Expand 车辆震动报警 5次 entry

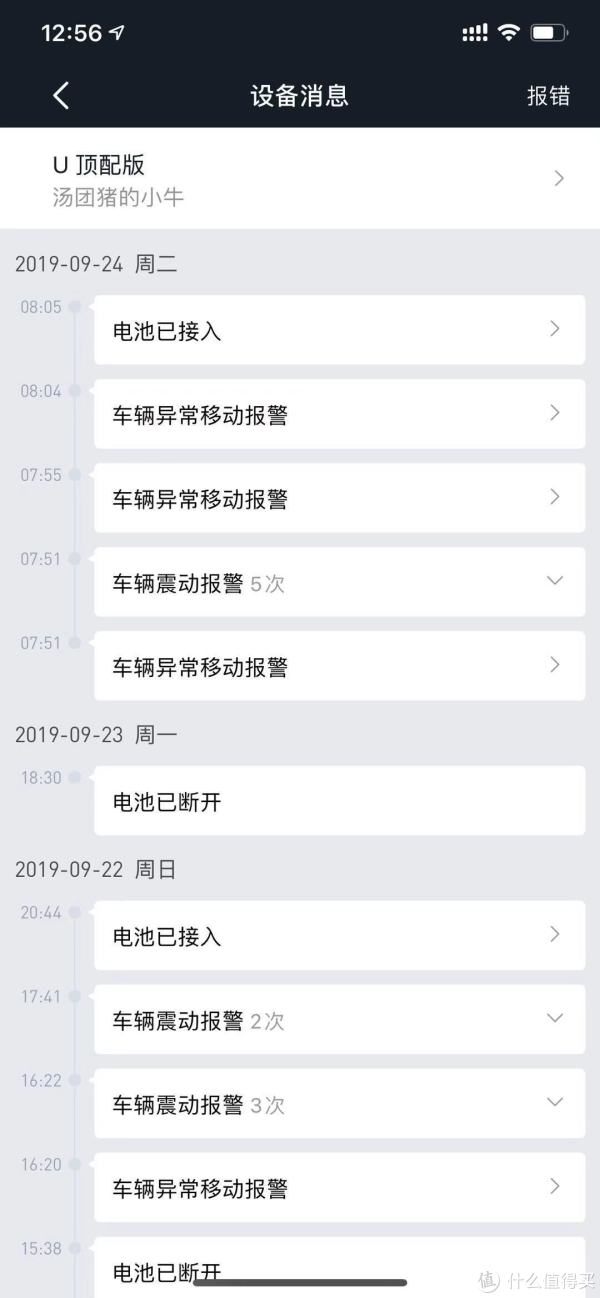[339, 582]
